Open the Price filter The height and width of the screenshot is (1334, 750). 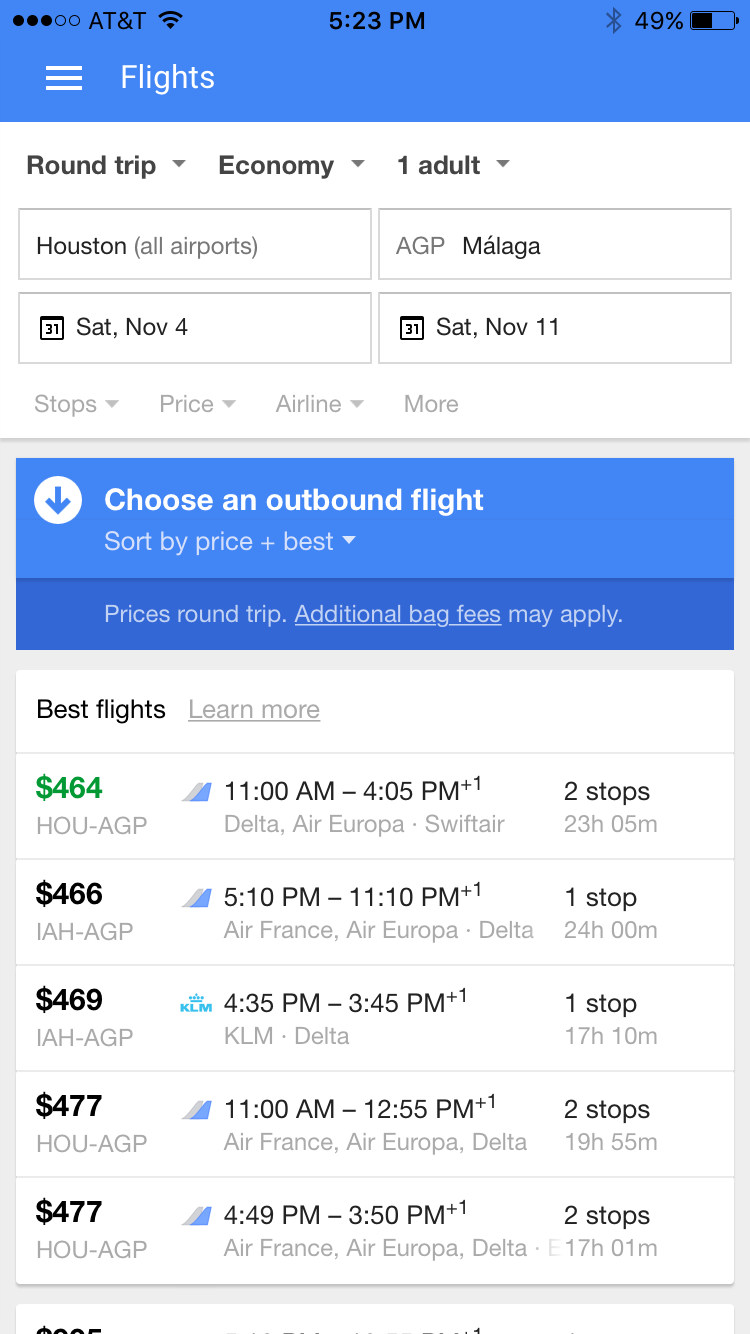[x=197, y=404]
